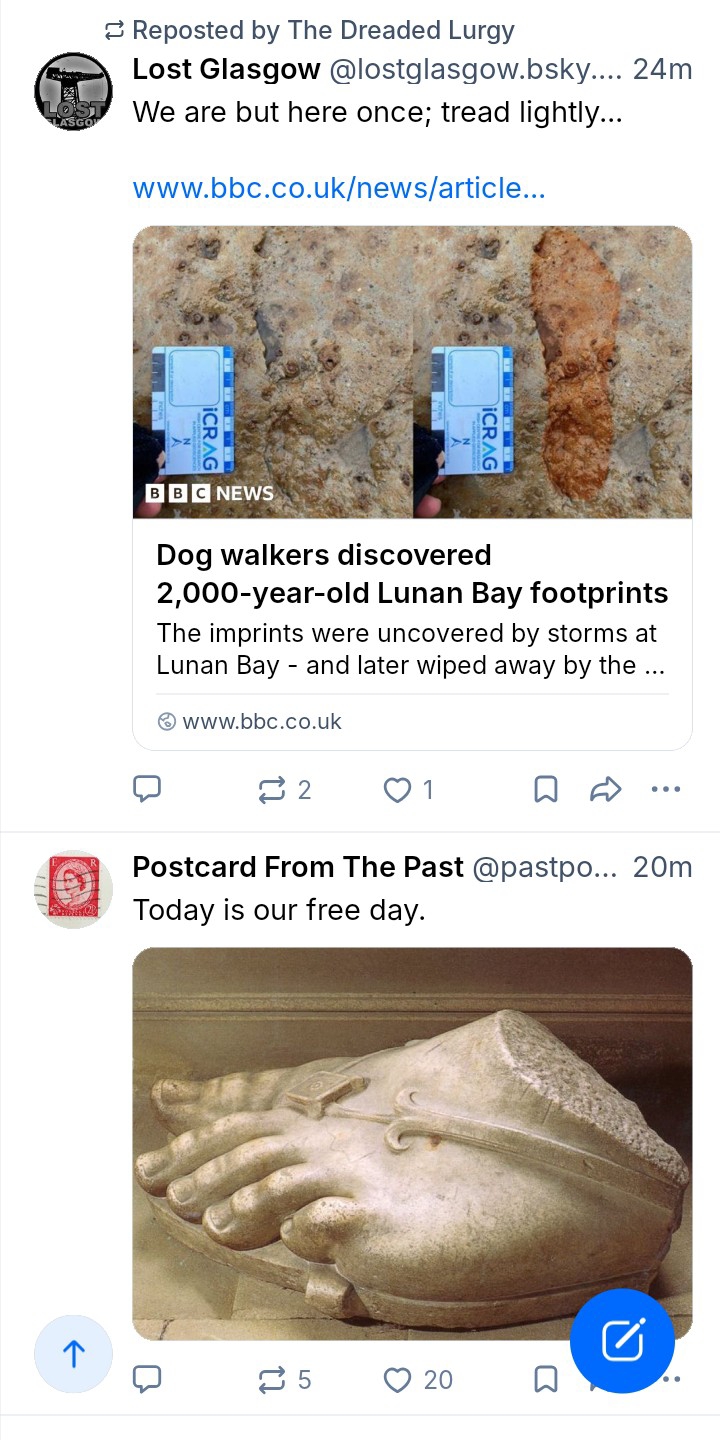
Task: Reply to the Postcard From The Past post
Action: (147, 1380)
